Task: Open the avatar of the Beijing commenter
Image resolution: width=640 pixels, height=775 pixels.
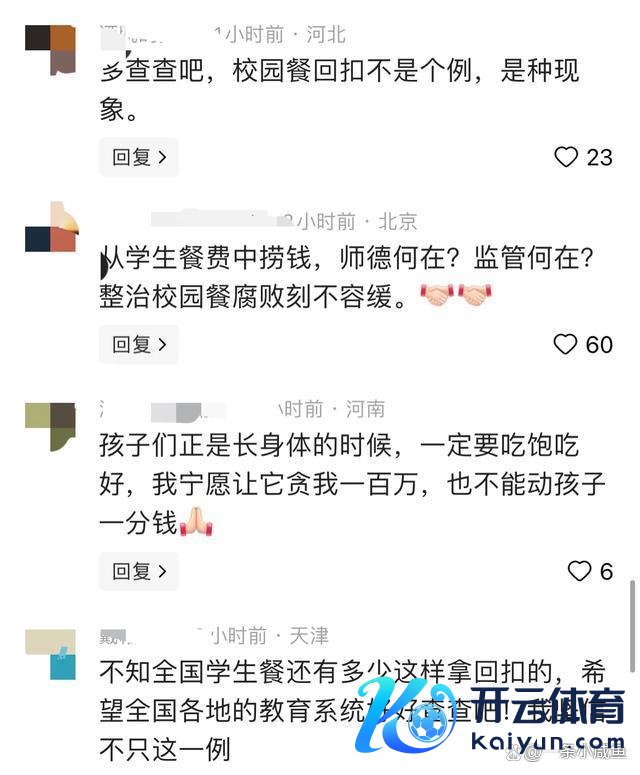Action: (x=50, y=227)
